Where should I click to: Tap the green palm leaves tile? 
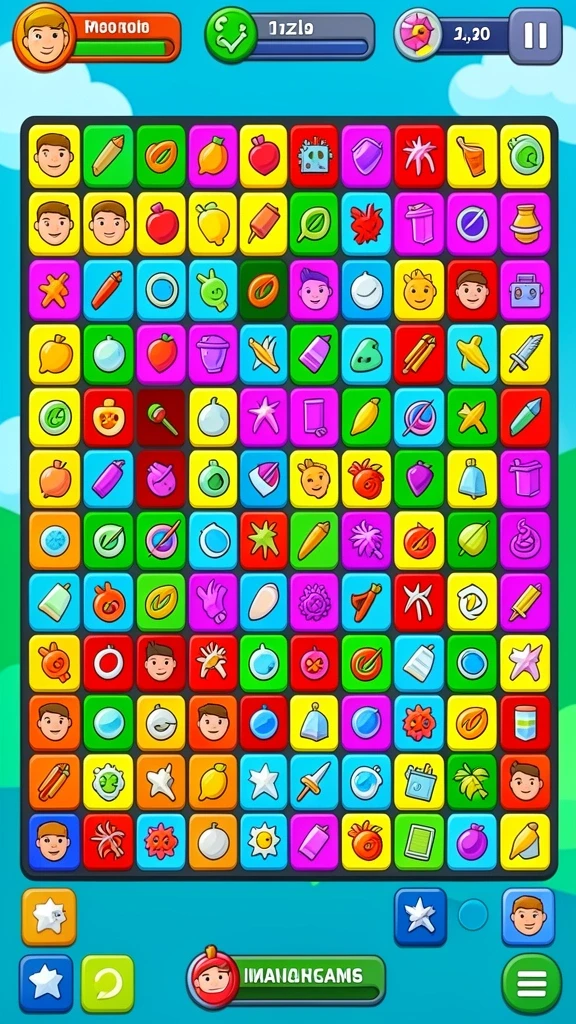(x=472, y=782)
